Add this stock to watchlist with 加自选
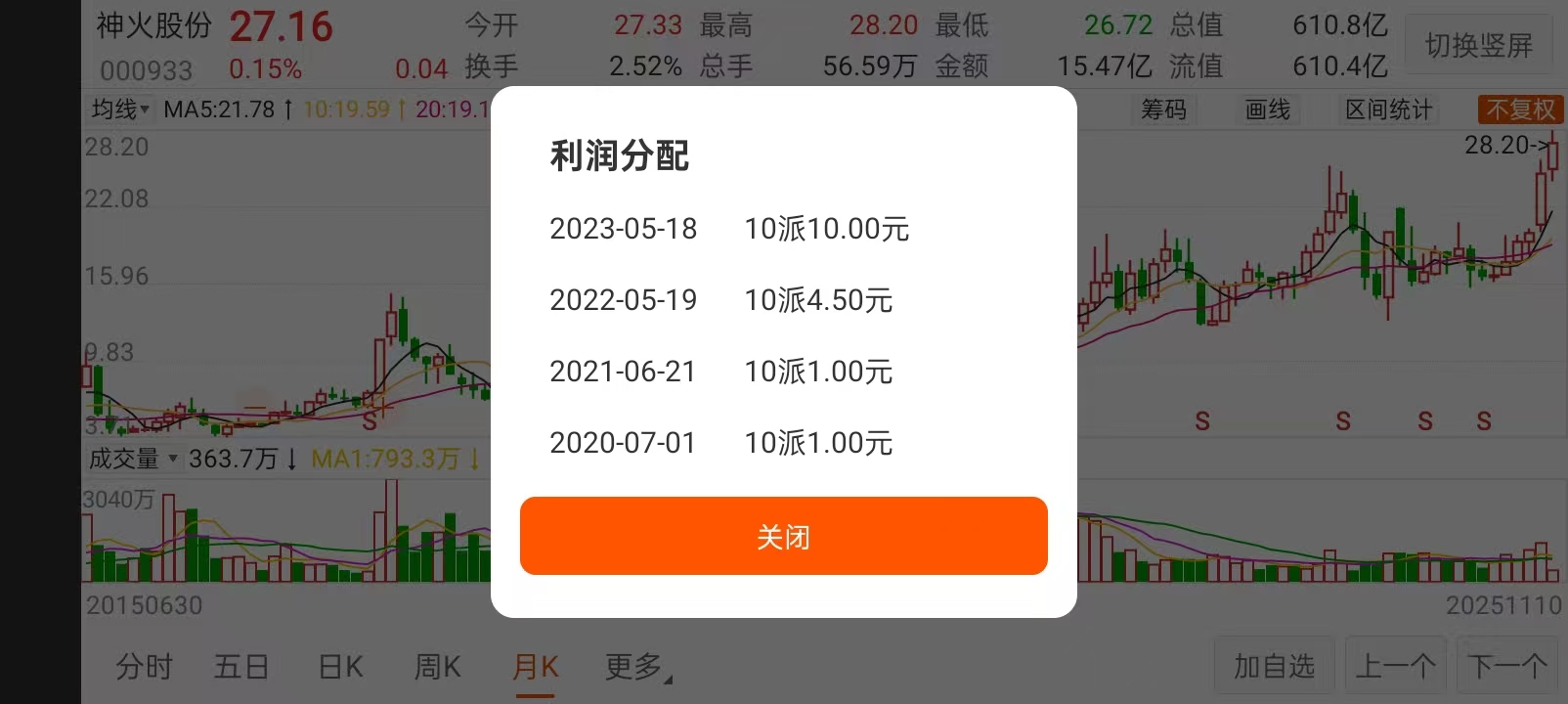 [1274, 667]
